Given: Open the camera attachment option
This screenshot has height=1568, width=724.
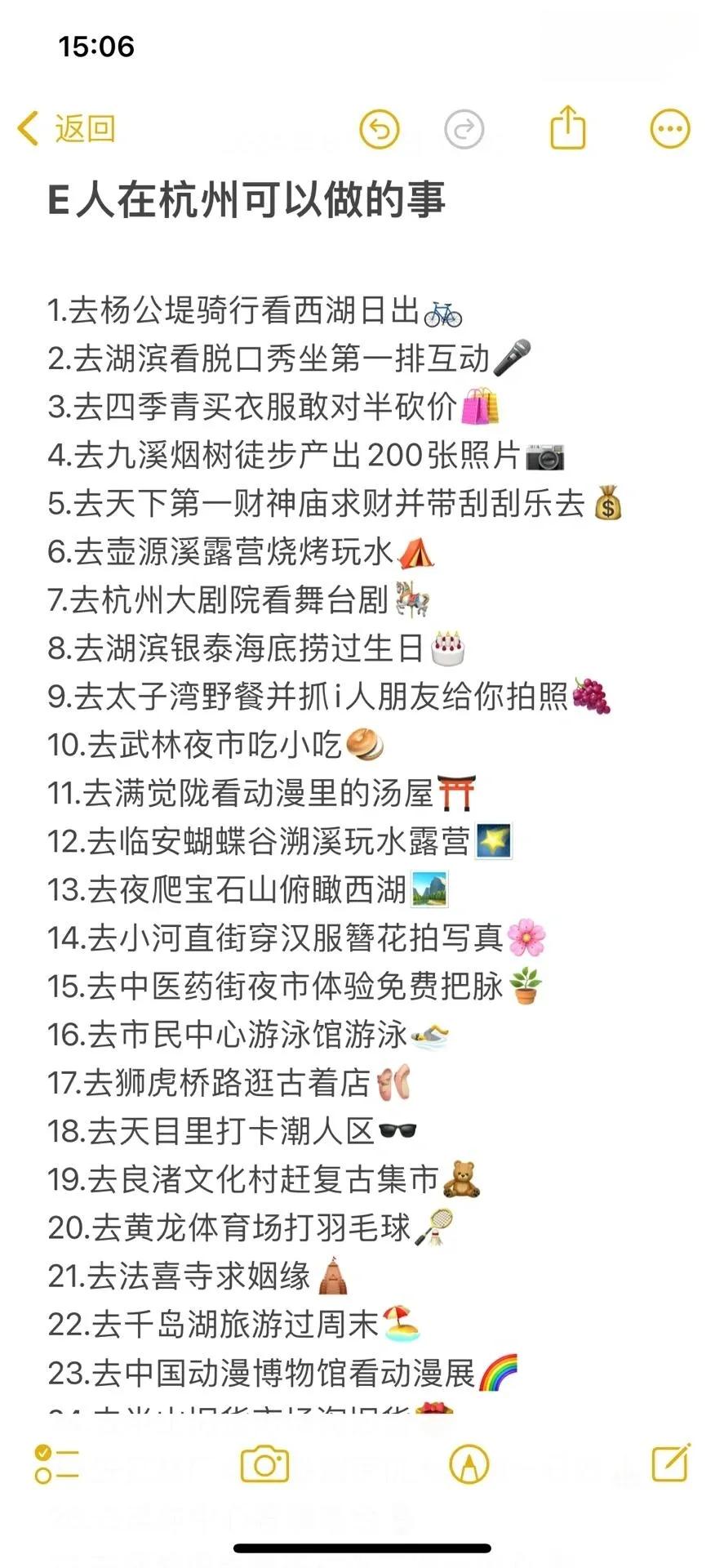Looking at the screenshot, I should 264,1463.
